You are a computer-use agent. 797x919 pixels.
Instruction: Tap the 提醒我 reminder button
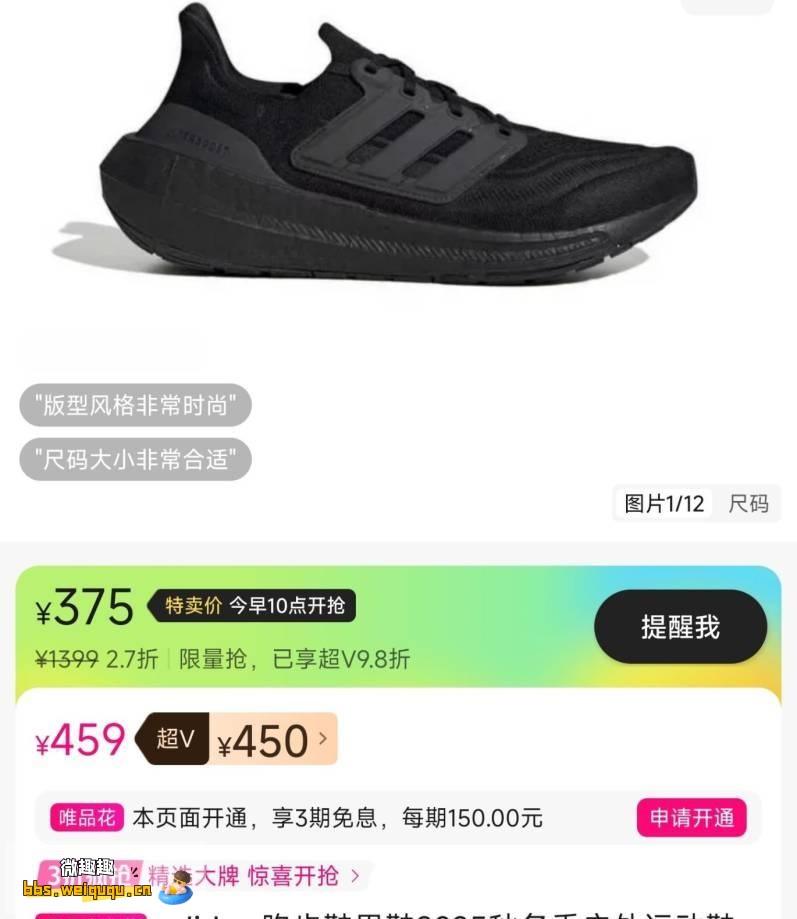click(x=680, y=627)
